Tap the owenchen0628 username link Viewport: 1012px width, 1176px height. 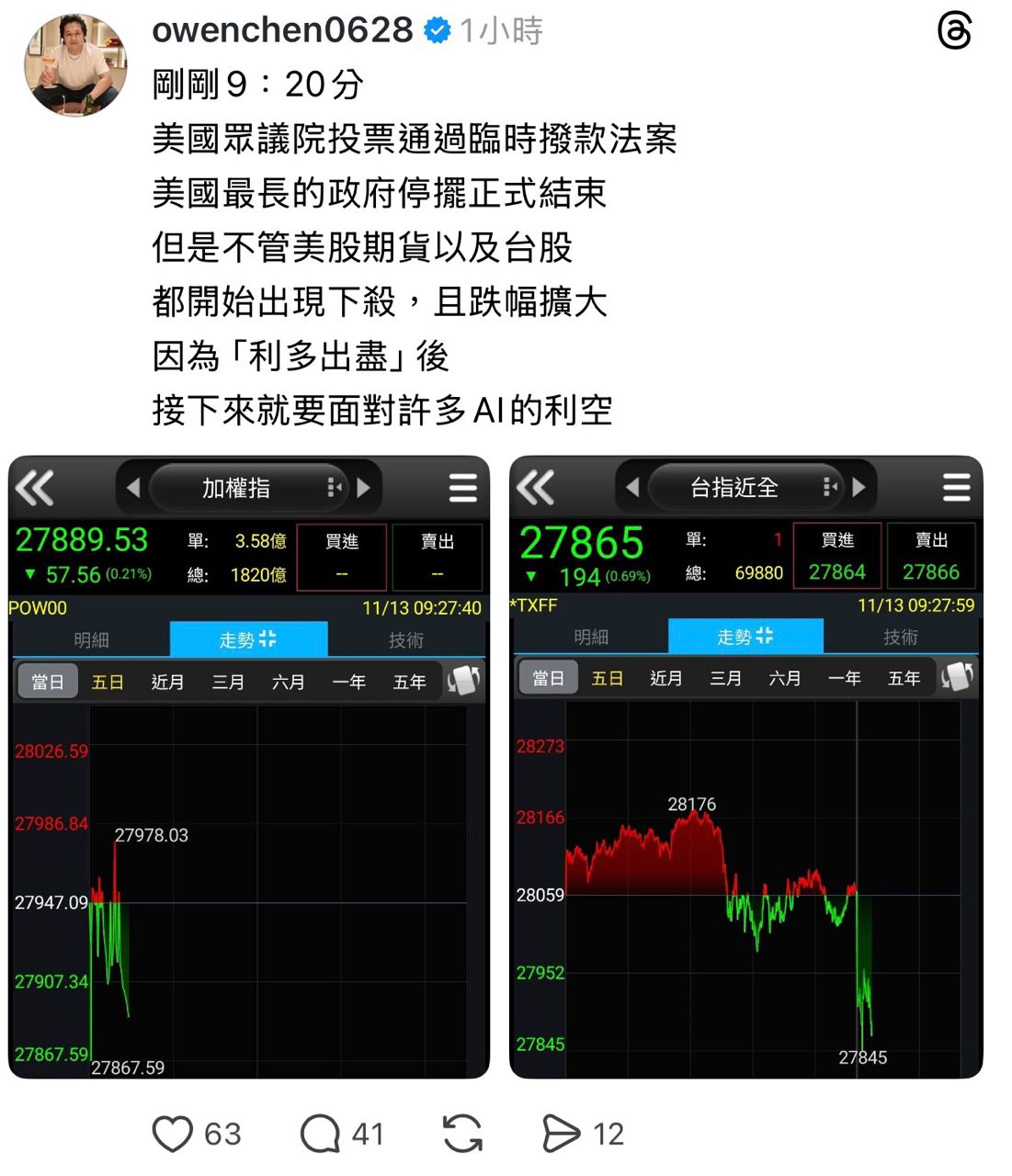[282, 30]
